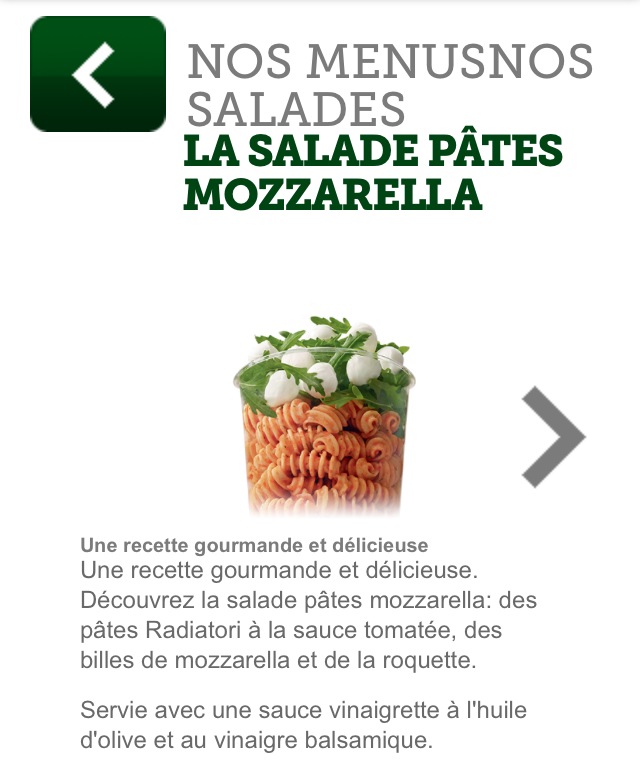The height and width of the screenshot is (765, 640).
Task: Go back using the green arrow button
Action: click(x=98, y=74)
